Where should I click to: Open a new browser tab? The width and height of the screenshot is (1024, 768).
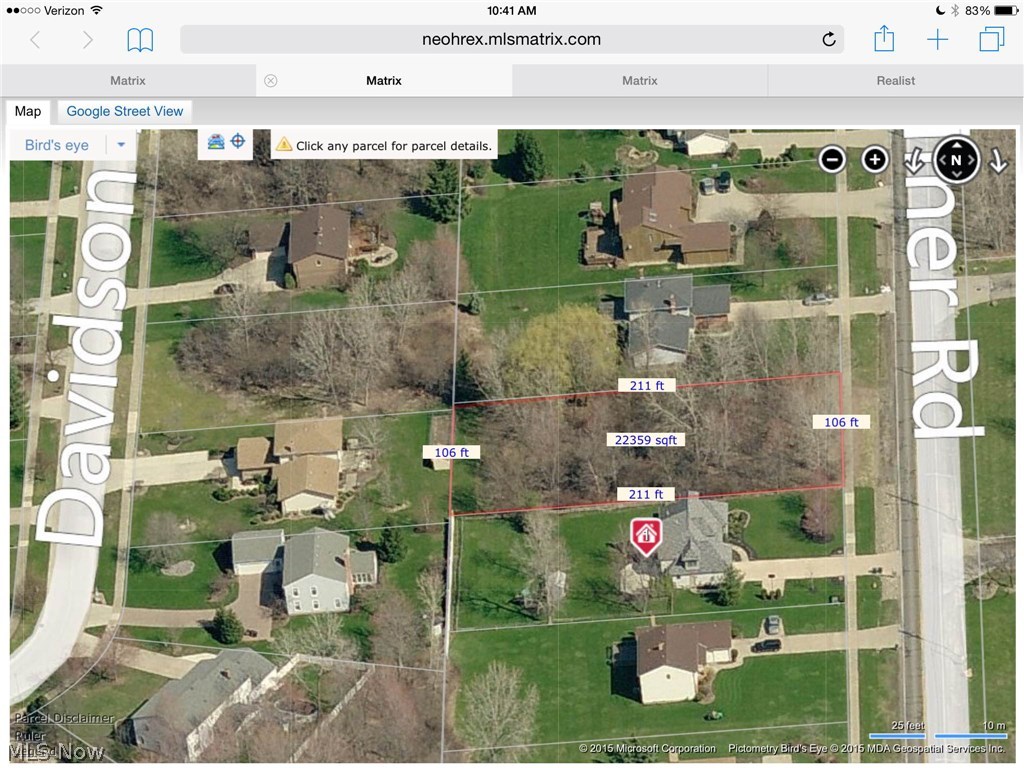(937, 40)
